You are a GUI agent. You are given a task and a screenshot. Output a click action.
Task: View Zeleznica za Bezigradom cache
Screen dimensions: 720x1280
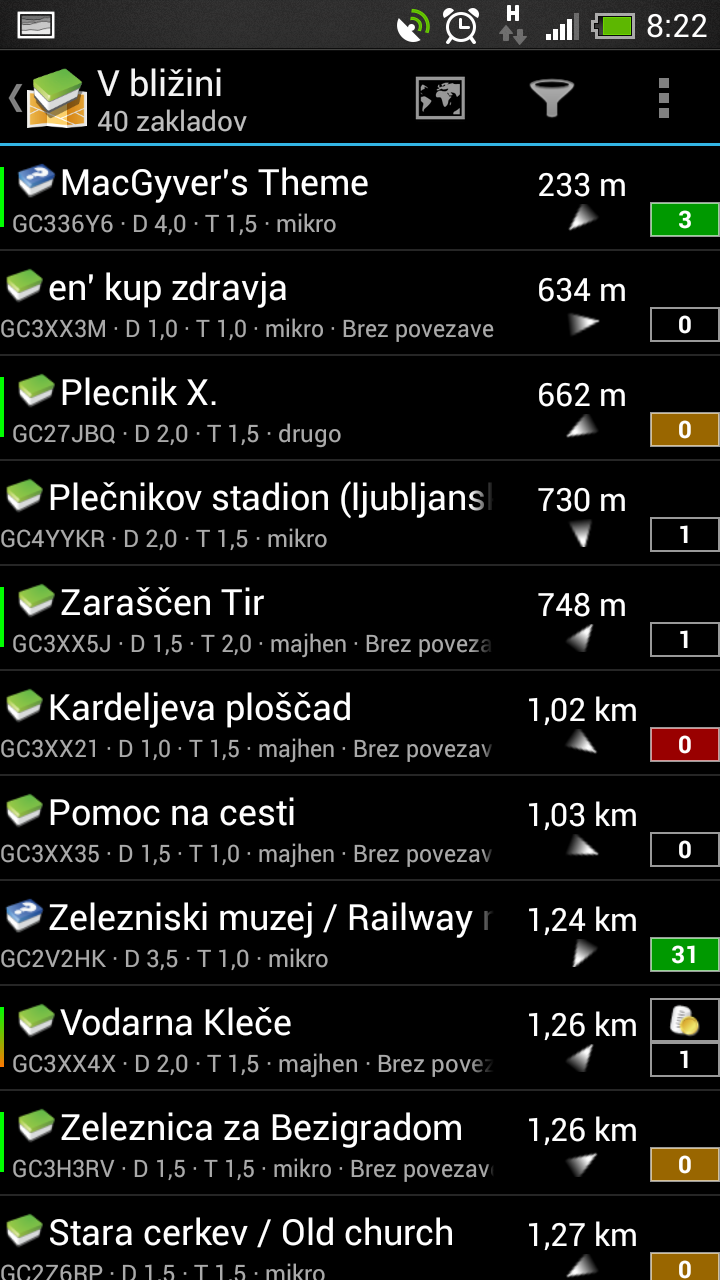click(360, 1143)
